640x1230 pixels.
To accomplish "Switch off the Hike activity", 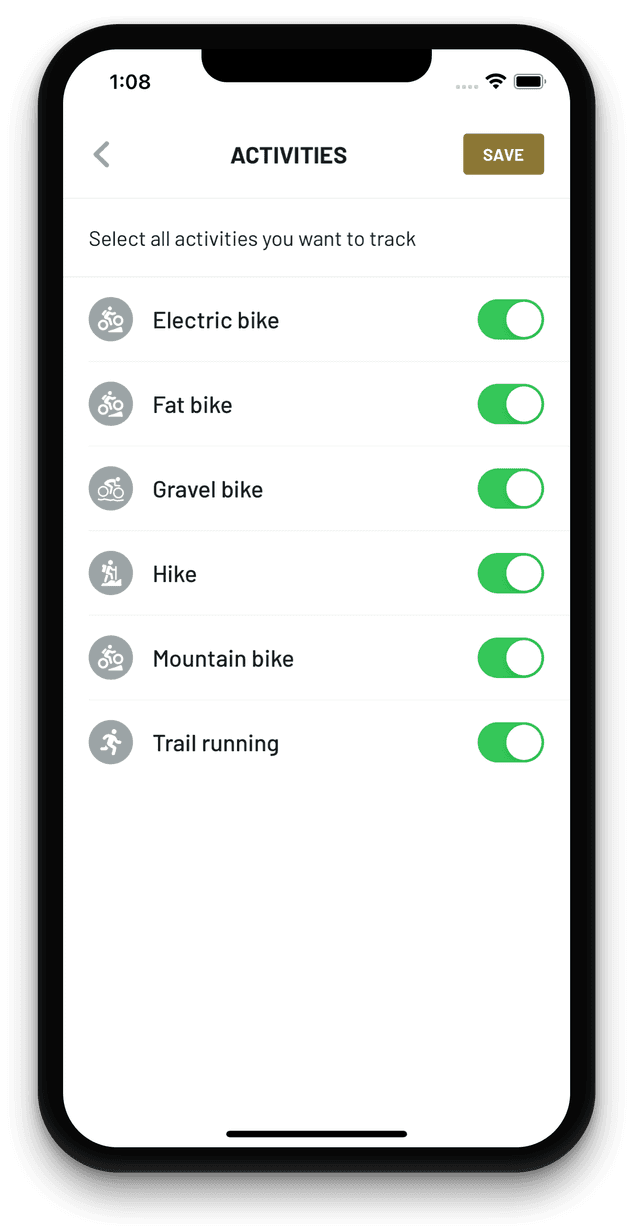I will click(510, 574).
